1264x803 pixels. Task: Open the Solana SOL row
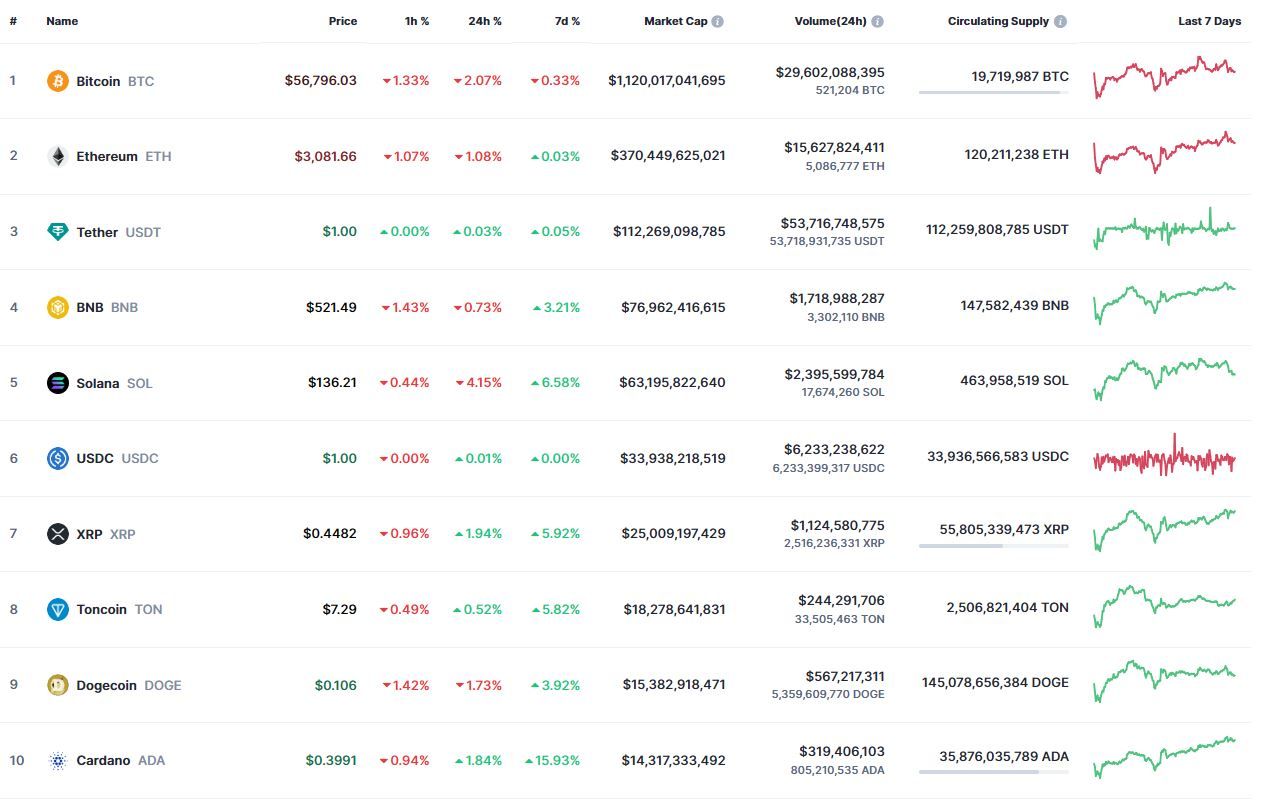click(97, 383)
